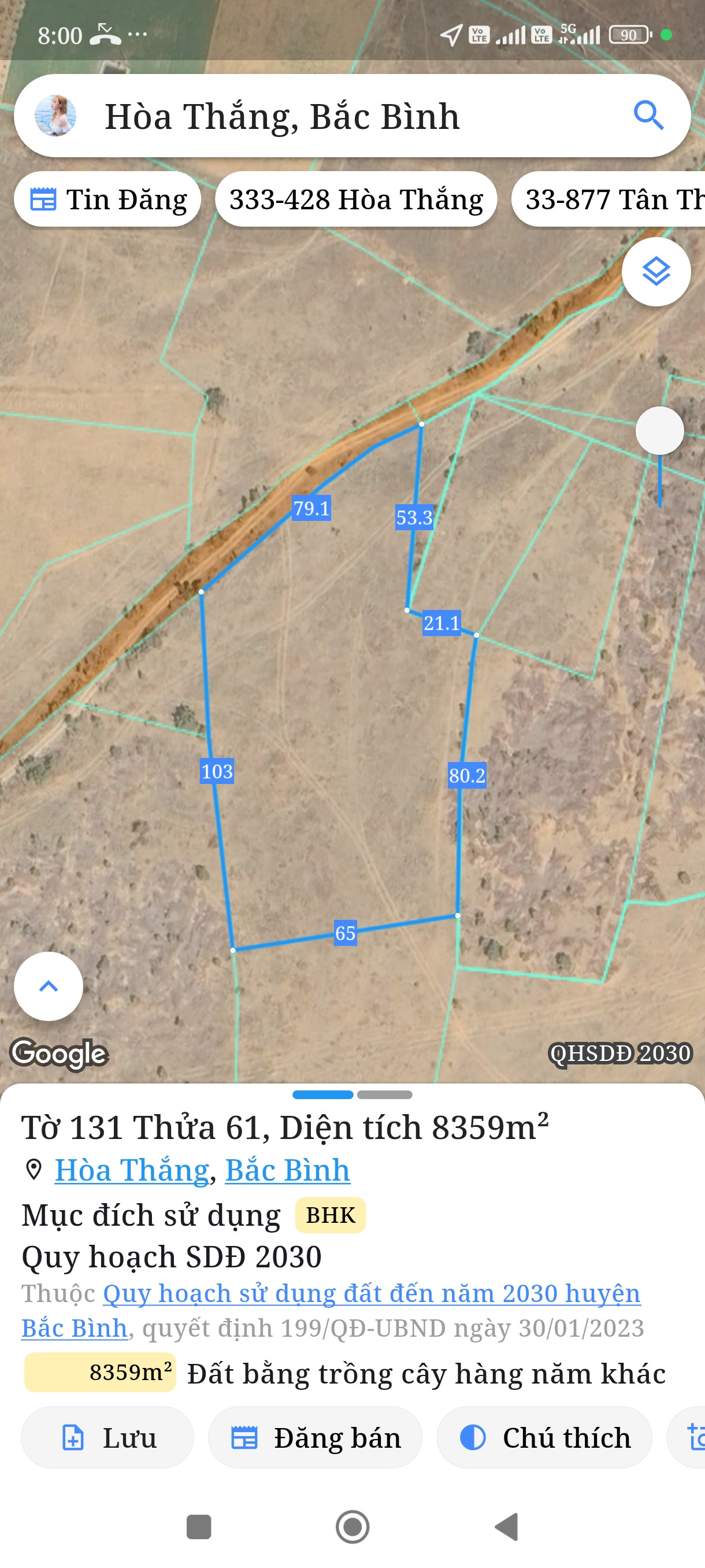Tap Đăng bán to list land

coord(315,1437)
